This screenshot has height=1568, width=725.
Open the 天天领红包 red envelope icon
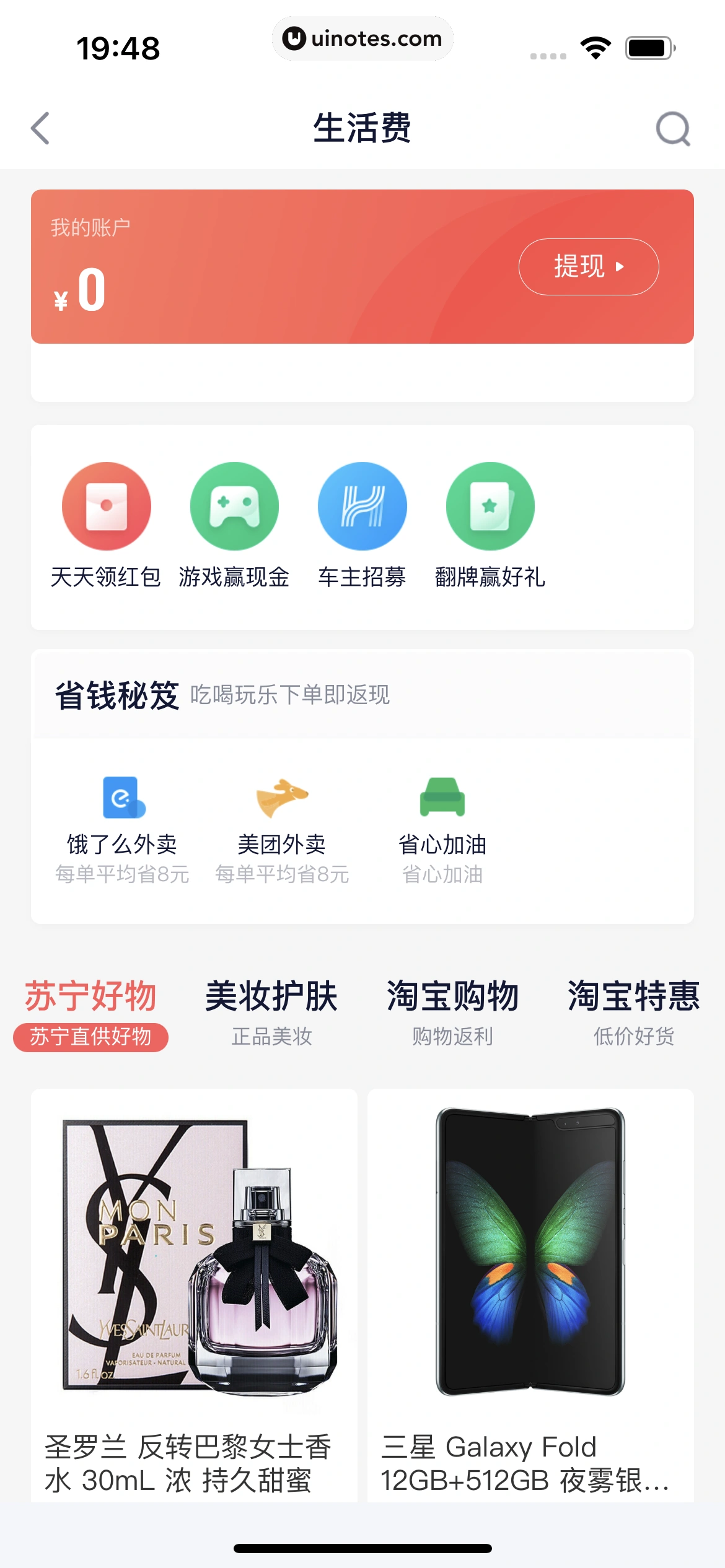106,505
